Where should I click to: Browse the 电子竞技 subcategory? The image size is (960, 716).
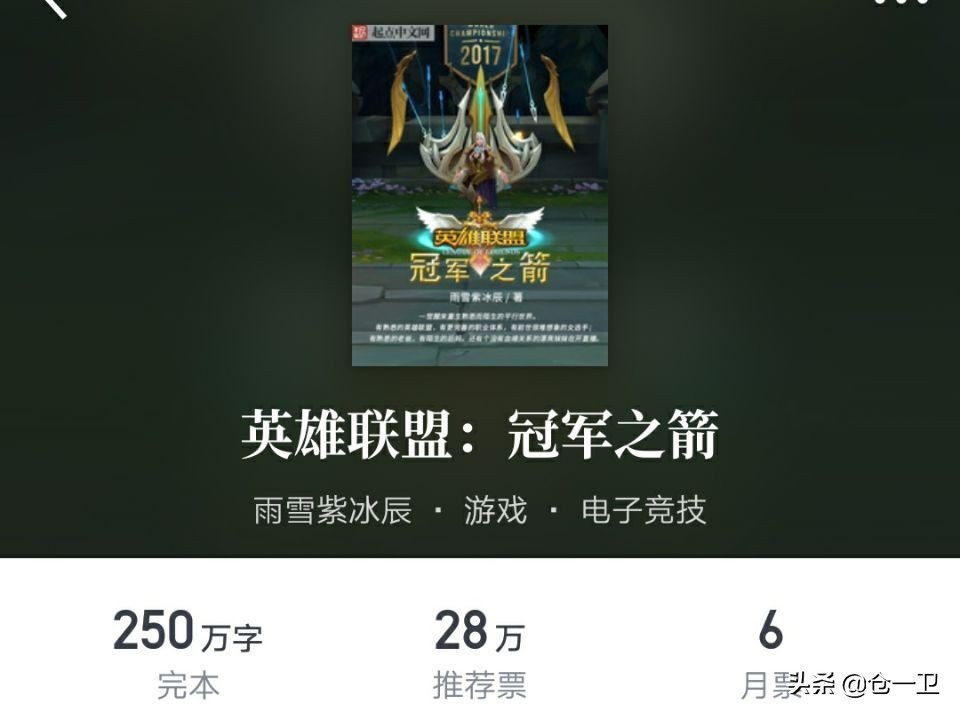644,510
